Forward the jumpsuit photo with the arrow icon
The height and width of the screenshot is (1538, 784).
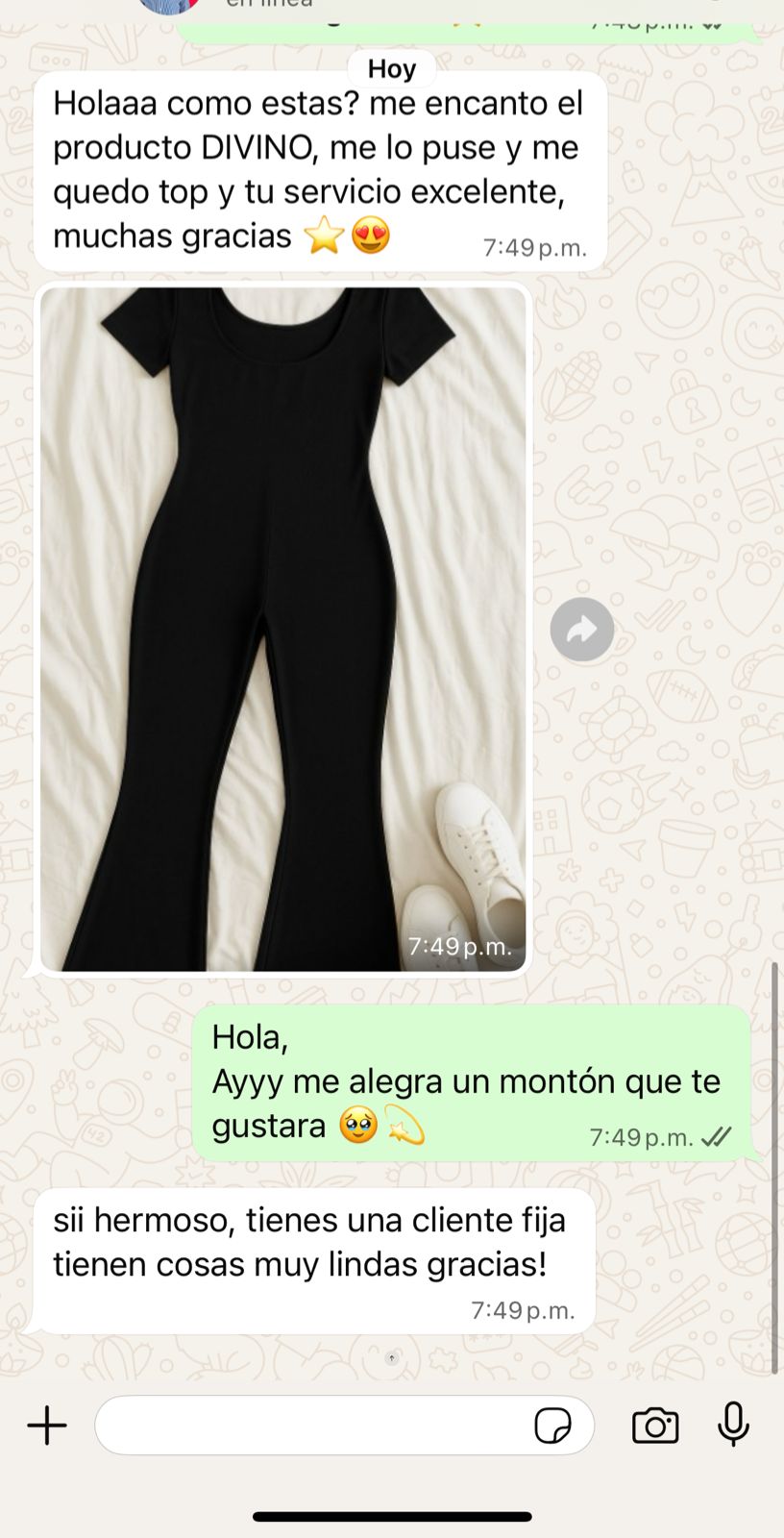pyautogui.click(x=581, y=630)
